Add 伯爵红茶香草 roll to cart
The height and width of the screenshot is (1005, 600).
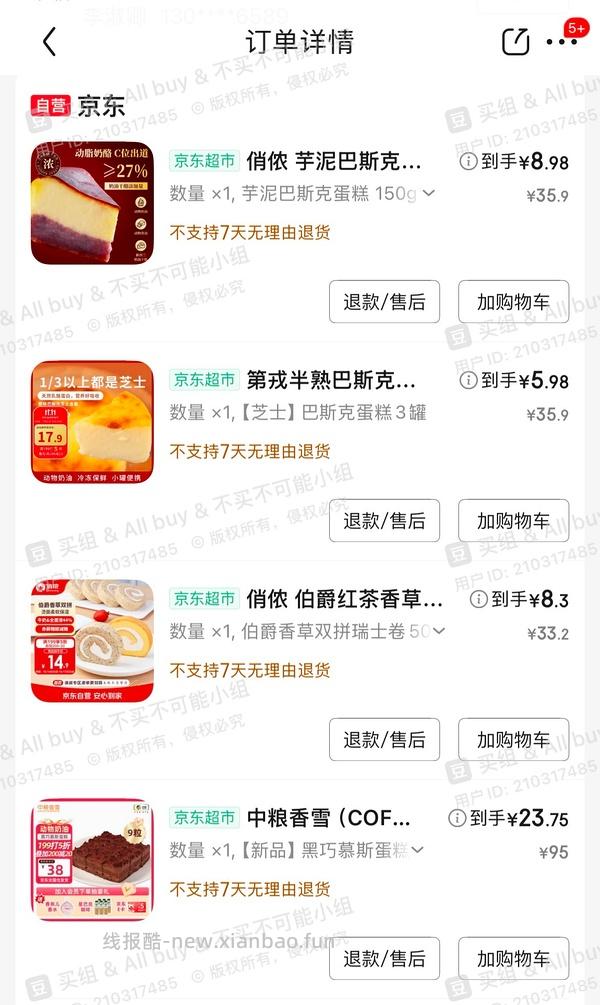513,740
